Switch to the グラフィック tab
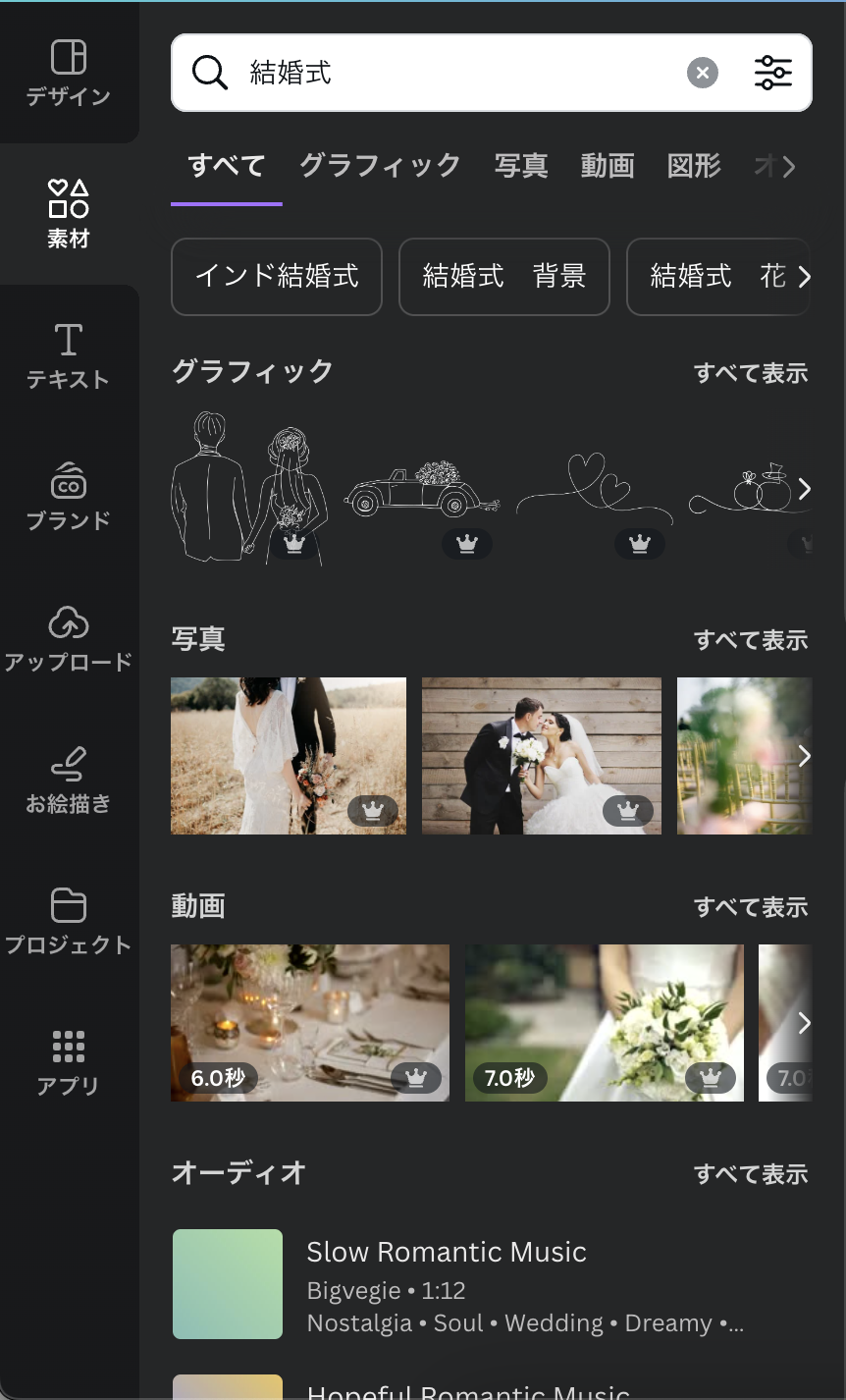Image resolution: width=846 pixels, height=1400 pixels. 380,166
